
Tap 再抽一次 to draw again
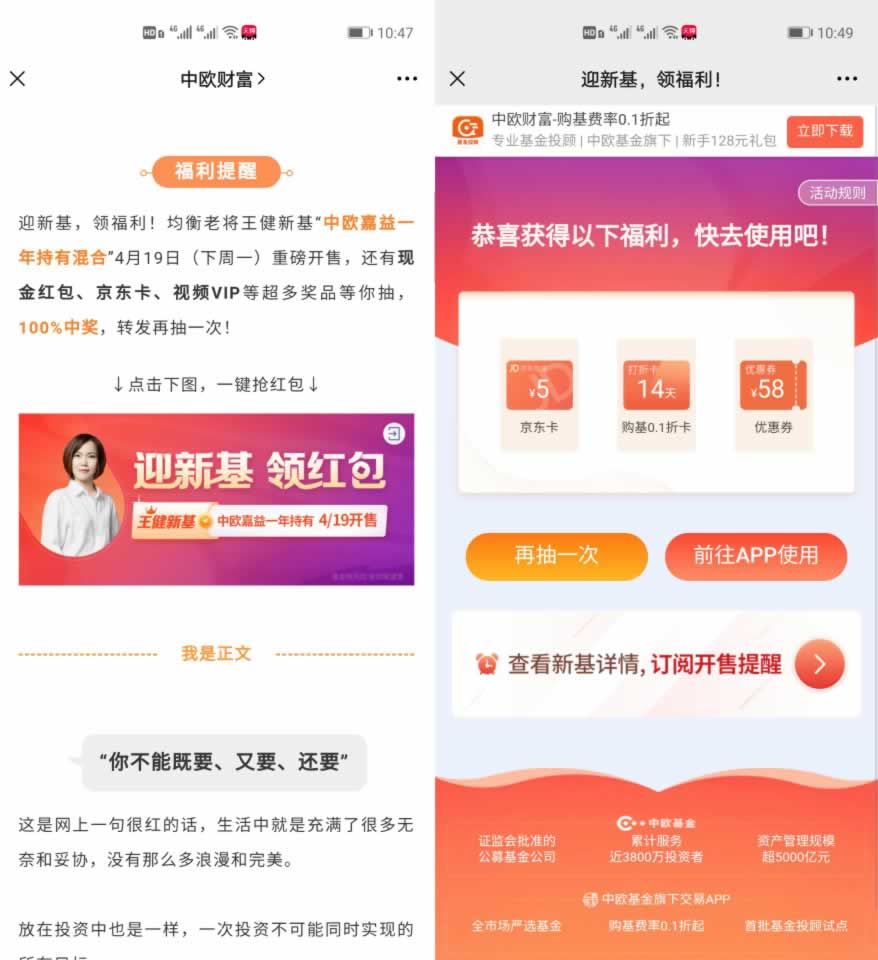(556, 556)
